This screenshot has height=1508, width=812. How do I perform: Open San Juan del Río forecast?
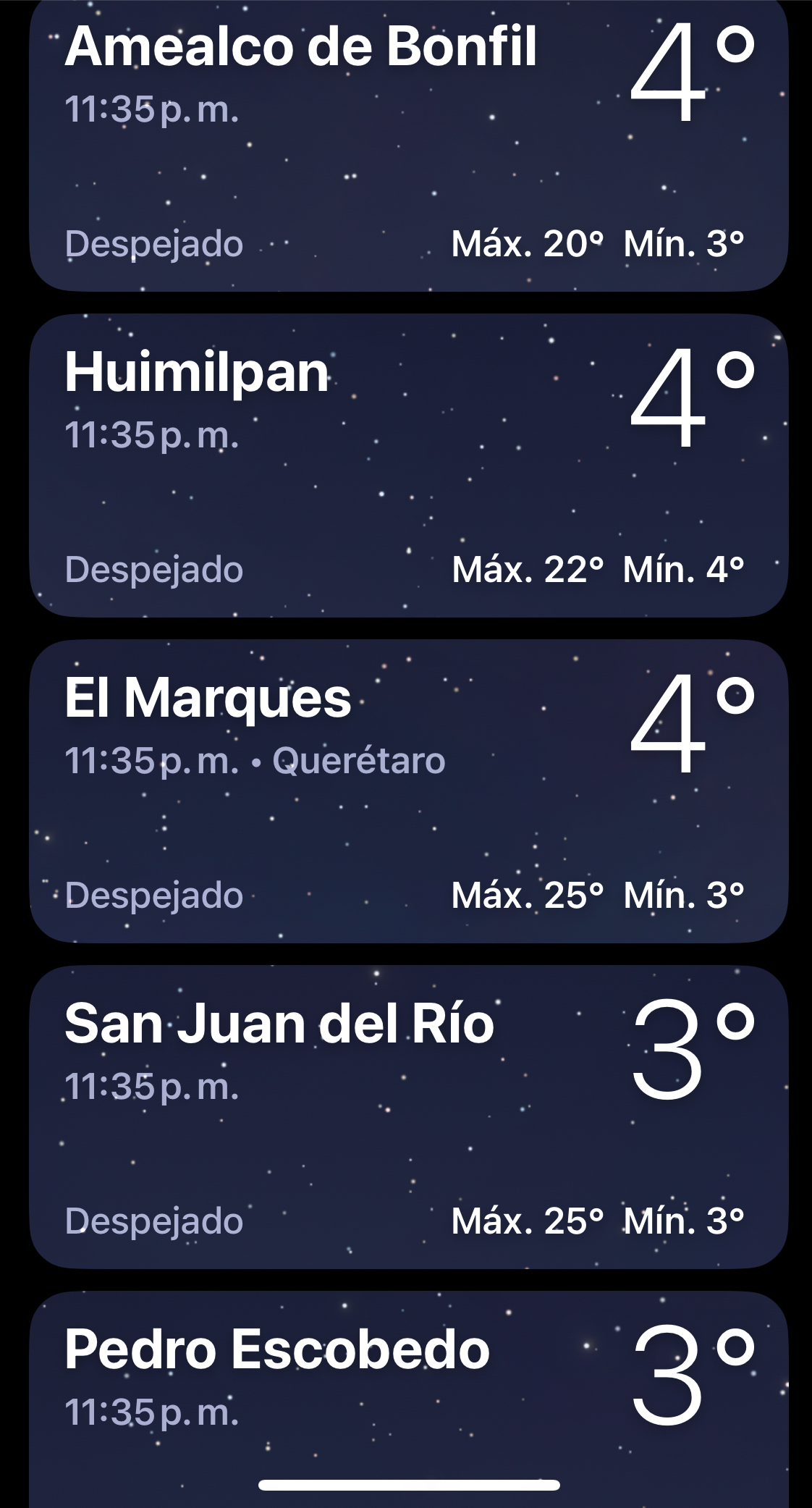coord(408,1116)
